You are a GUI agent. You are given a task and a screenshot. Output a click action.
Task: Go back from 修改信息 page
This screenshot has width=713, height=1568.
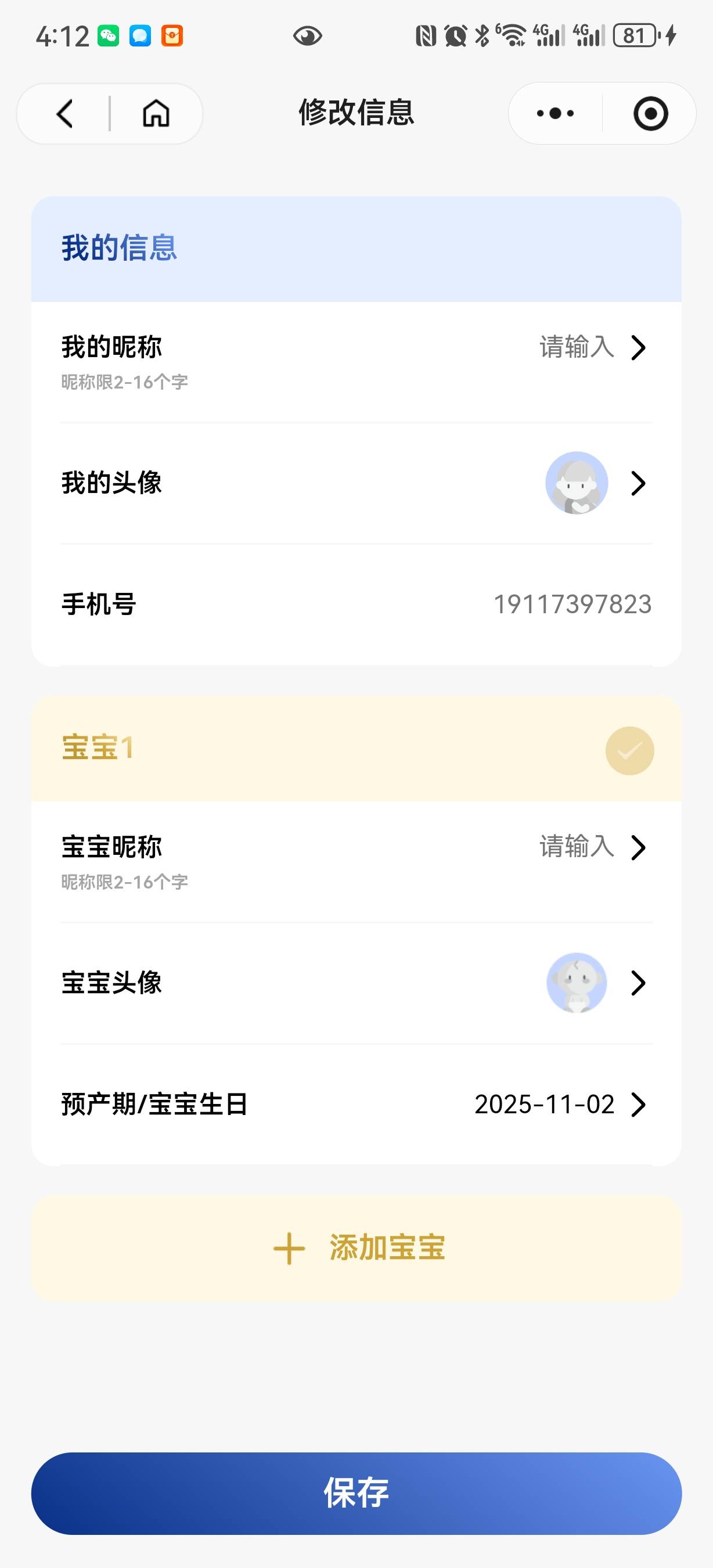pos(64,114)
